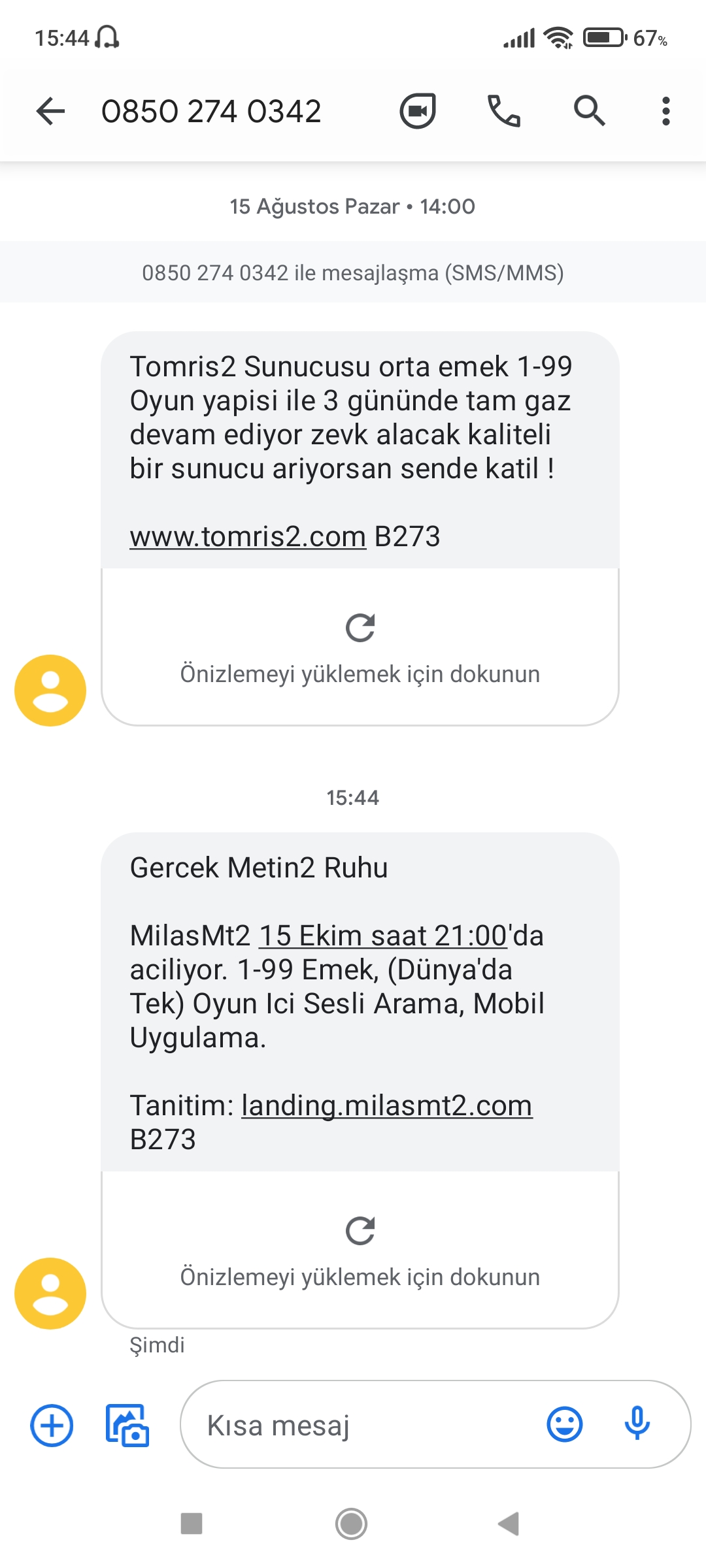The height and width of the screenshot is (1568, 706).
Task: Open sender avatar beside the MilasMt2 message
Action: [50, 1294]
